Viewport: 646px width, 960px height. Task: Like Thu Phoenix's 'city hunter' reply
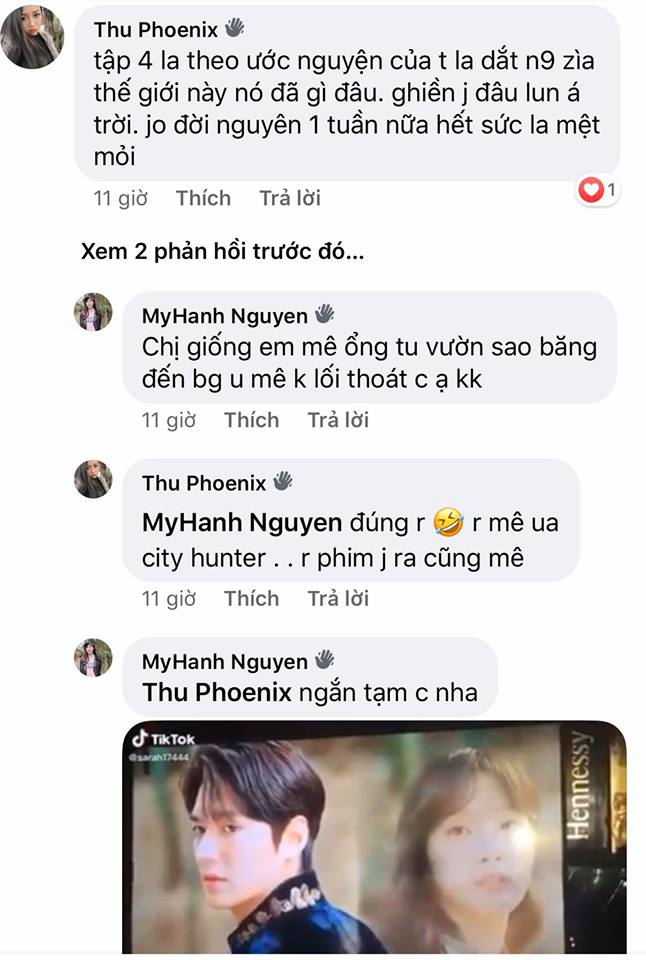pos(251,598)
